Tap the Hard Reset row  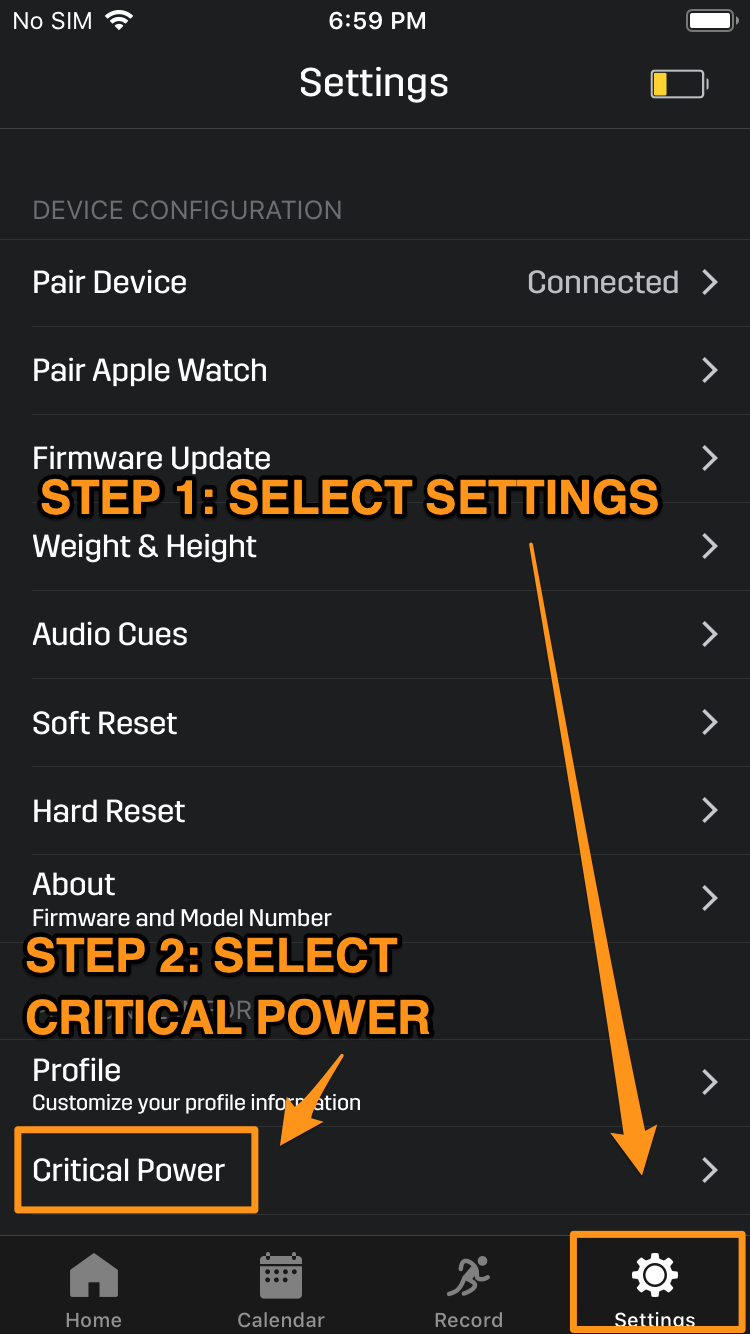pyautogui.click(x=375, y=811)
